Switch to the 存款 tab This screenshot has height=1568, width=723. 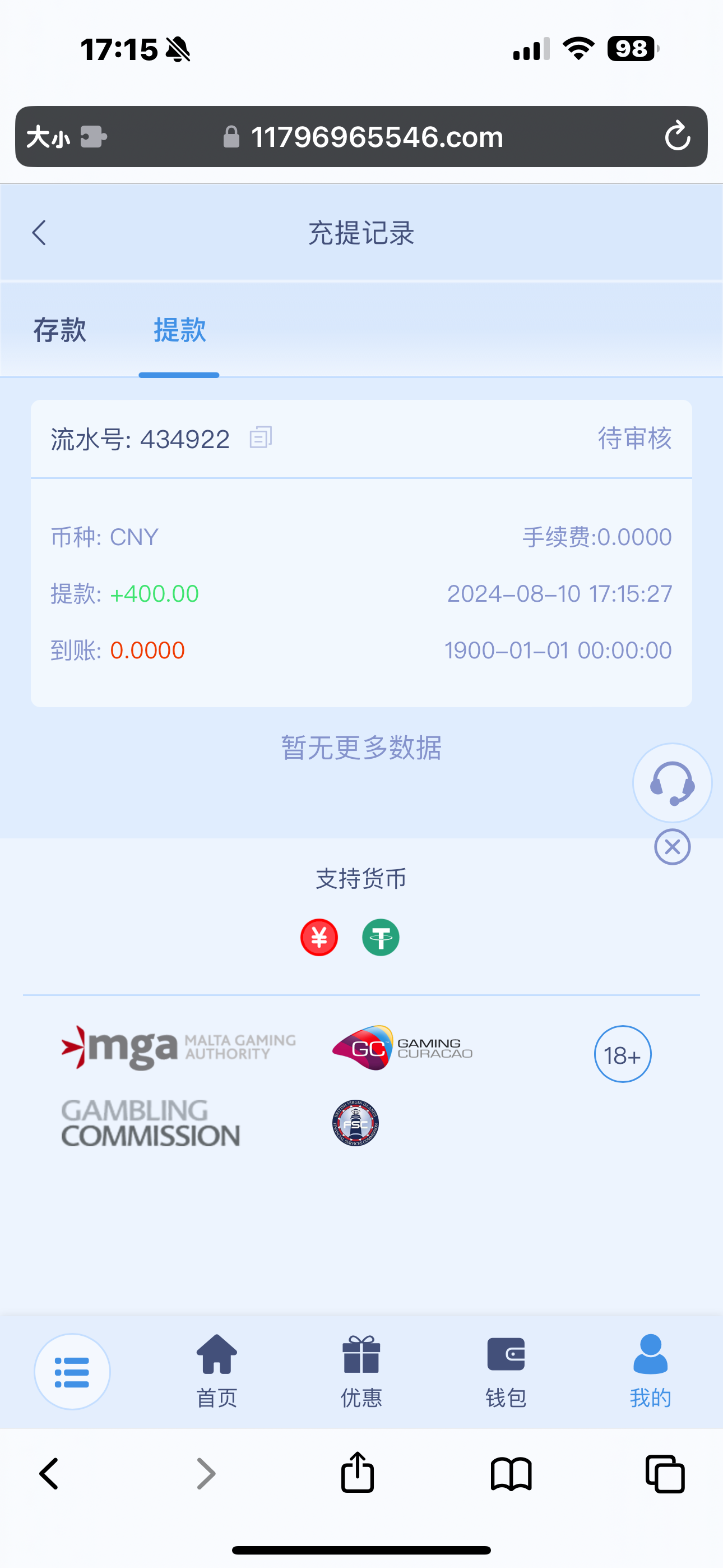[59, 330]
